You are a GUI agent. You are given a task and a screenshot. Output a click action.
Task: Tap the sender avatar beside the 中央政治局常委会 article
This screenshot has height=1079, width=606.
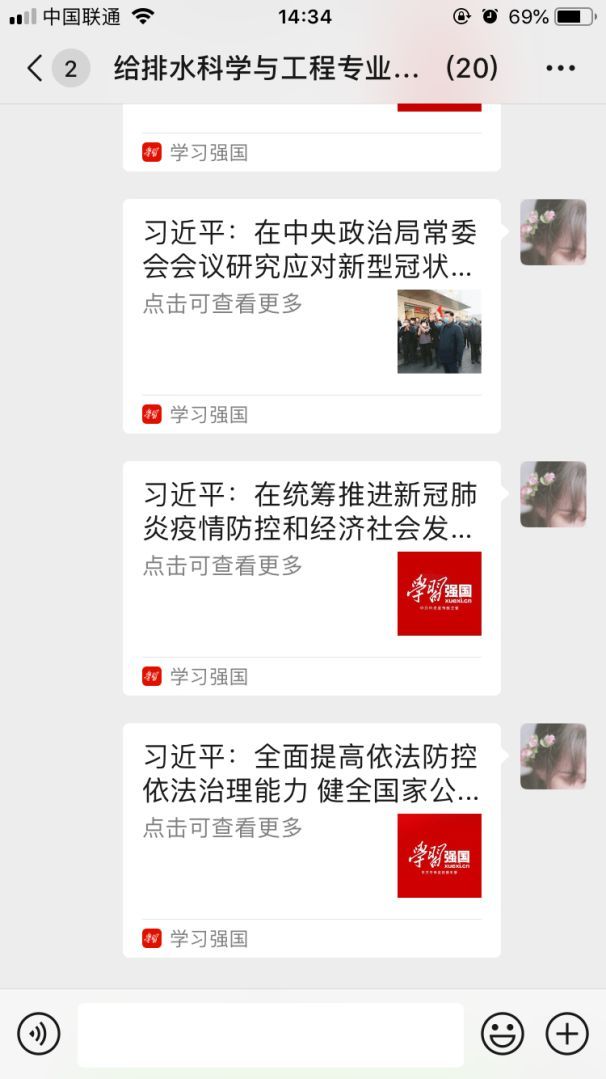(553, 232)
